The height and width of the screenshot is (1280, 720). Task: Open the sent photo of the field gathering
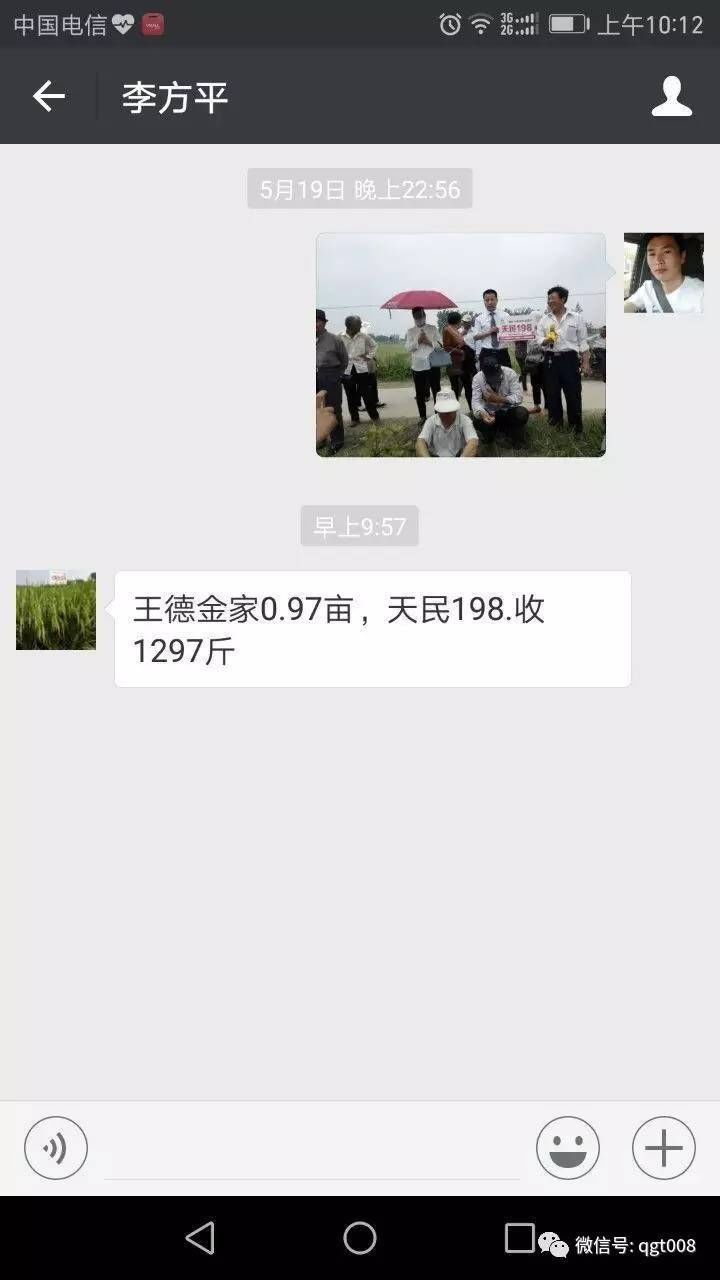tap(461, 345)
